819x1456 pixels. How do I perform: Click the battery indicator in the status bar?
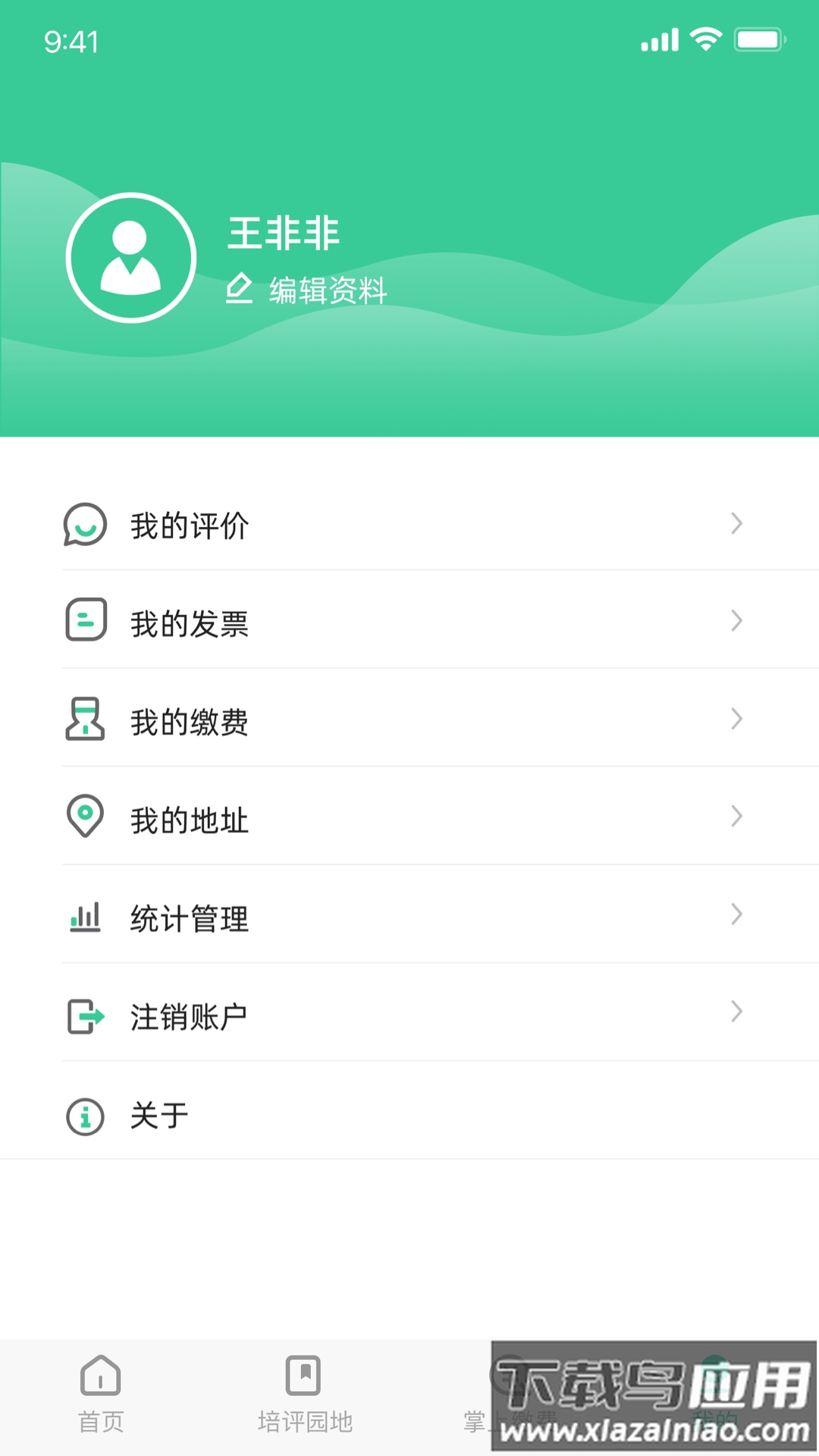click(758, 39)
